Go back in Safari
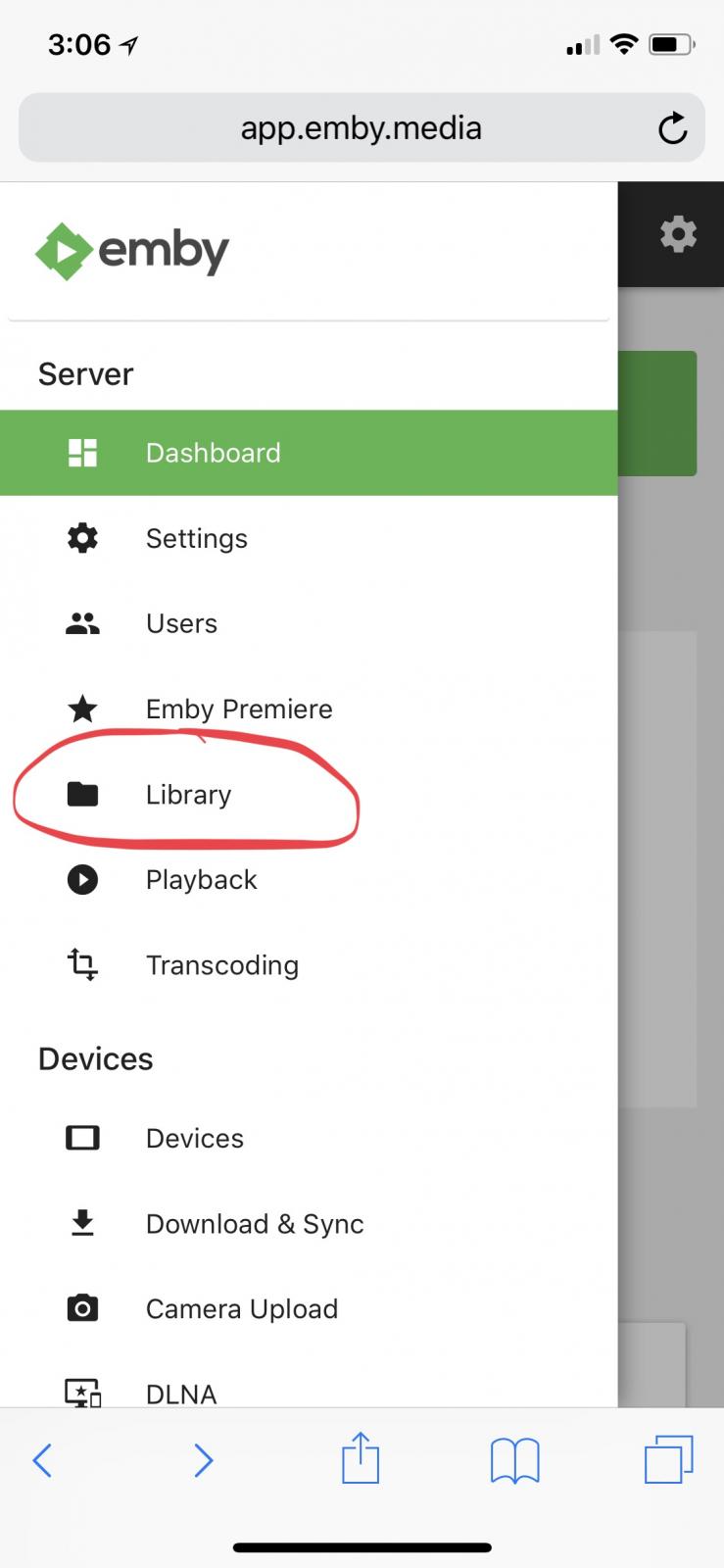Screen dimensions: 724x1568 point(42,1460)
